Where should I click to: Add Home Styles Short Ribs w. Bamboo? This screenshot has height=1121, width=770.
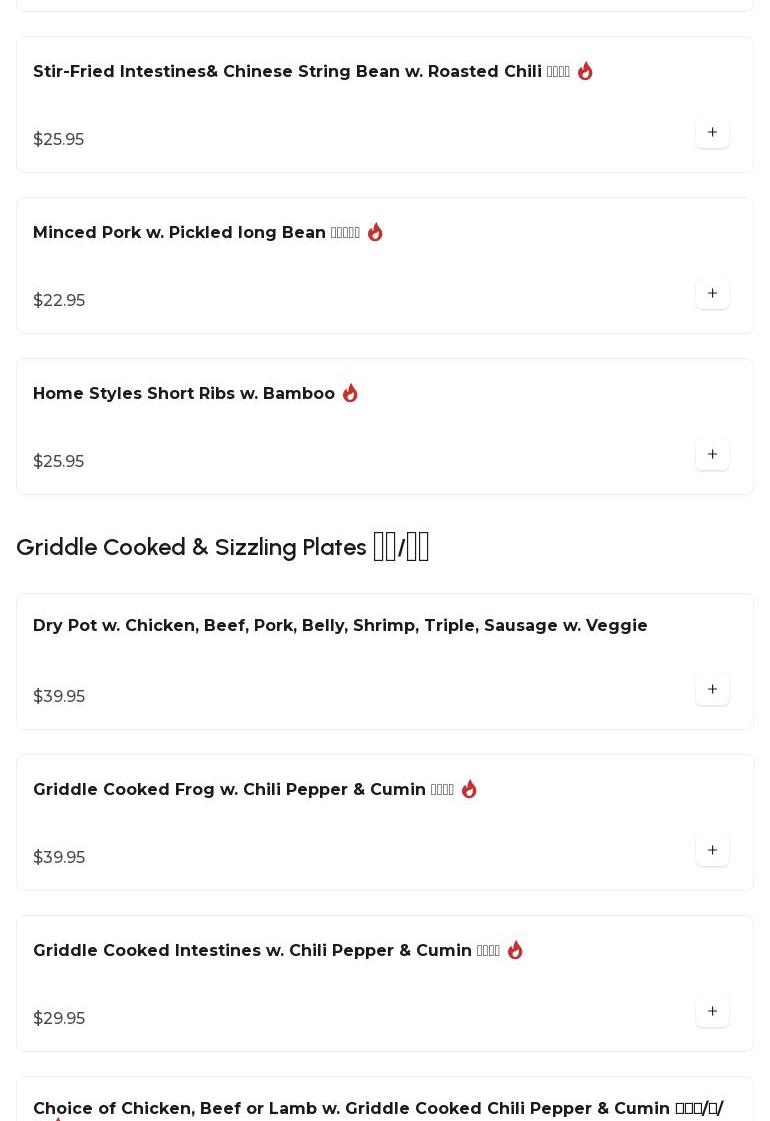point(712,454)
